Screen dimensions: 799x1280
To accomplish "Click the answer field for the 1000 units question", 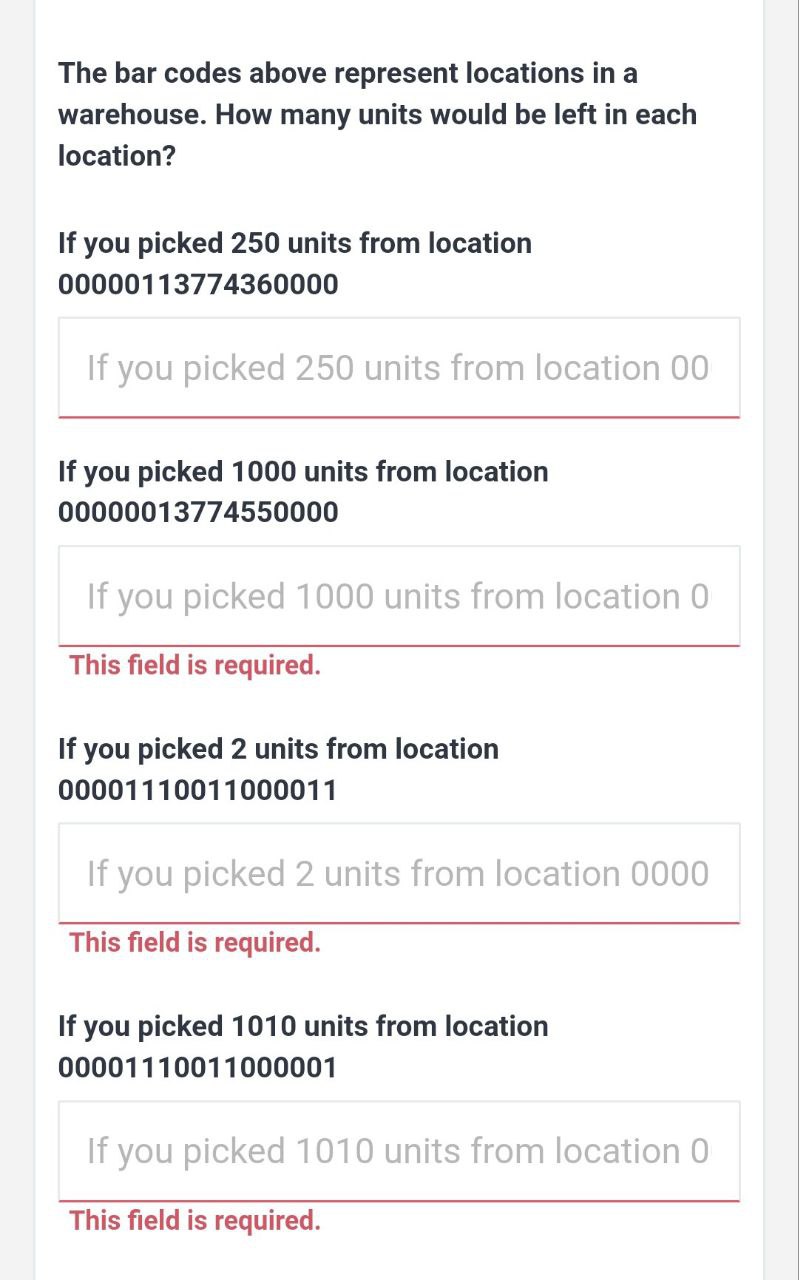I will [399, 595].
